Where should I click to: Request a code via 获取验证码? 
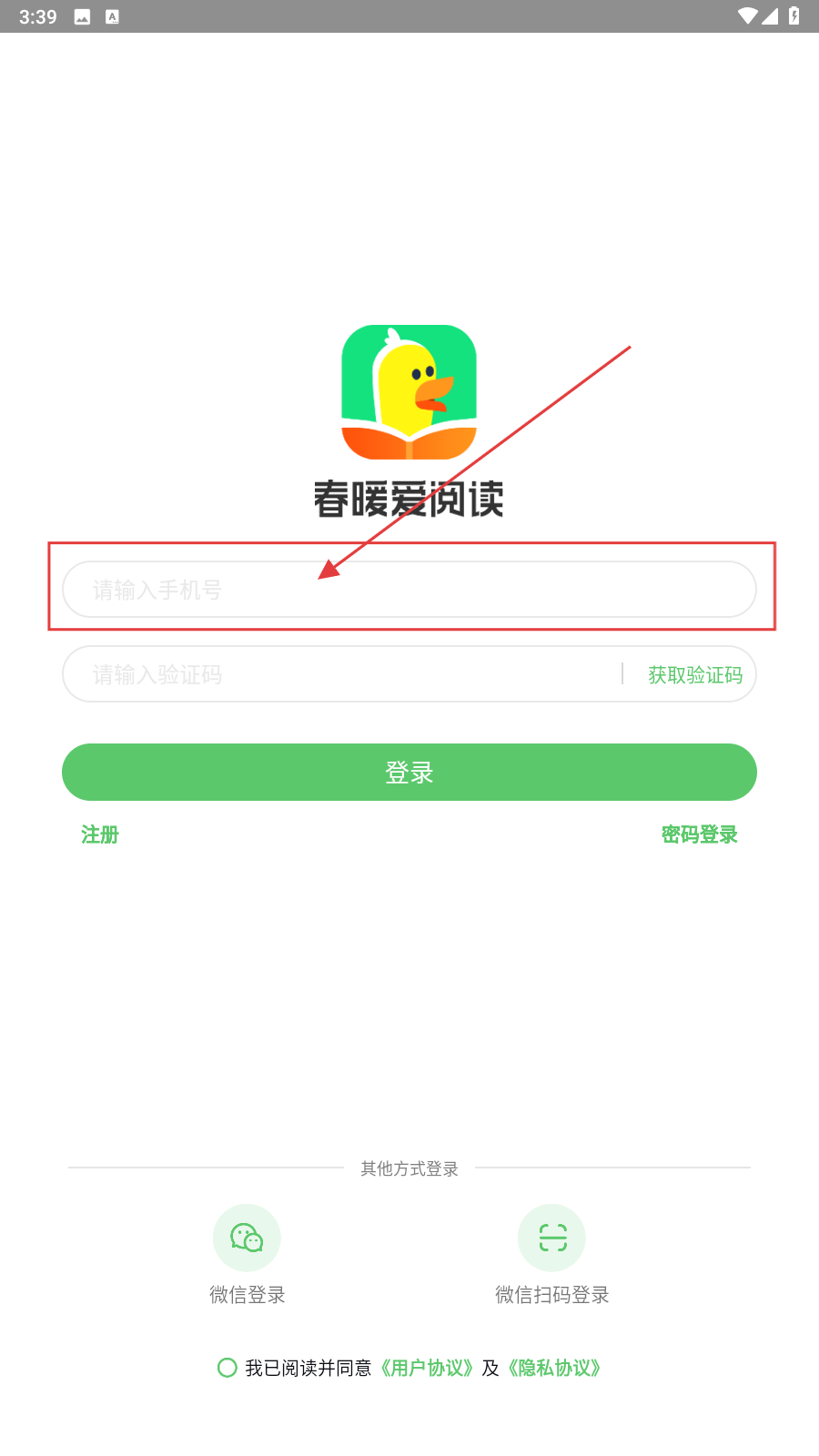pyautogui.click(x=694, y=674)
